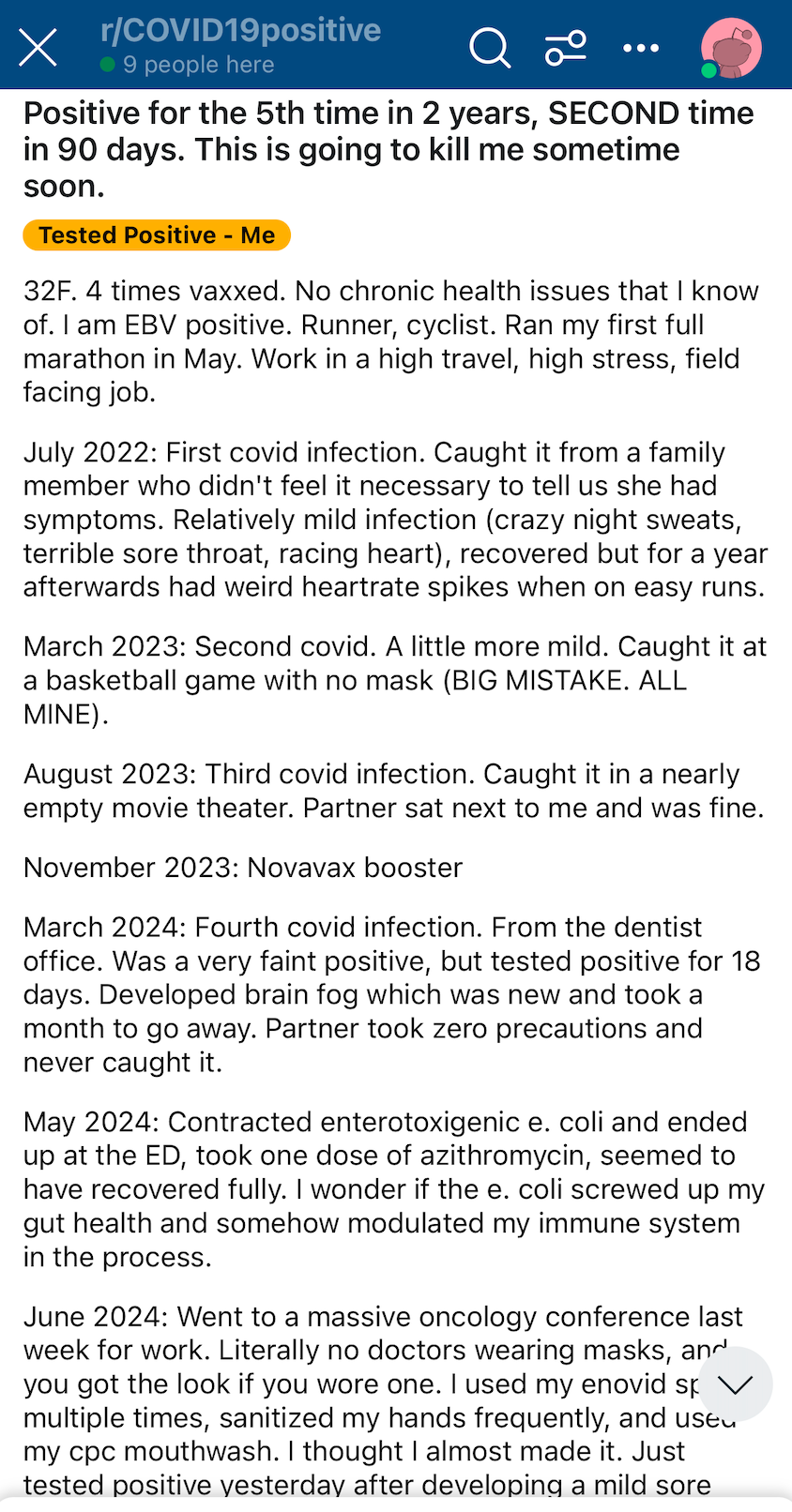
Task: Open the comment sort and filter options
Action: click(566, 48)
